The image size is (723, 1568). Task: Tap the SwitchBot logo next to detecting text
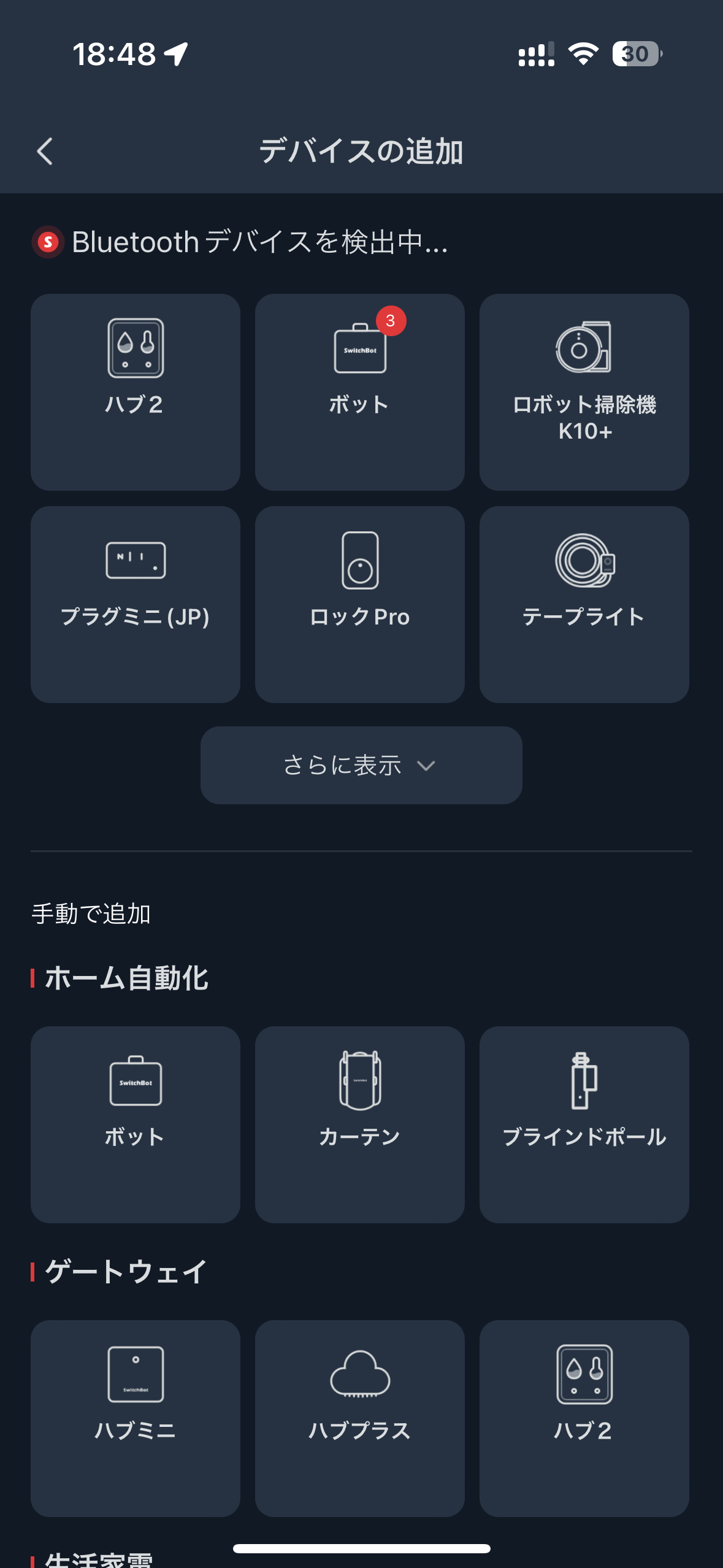click(x=48, y=243)
